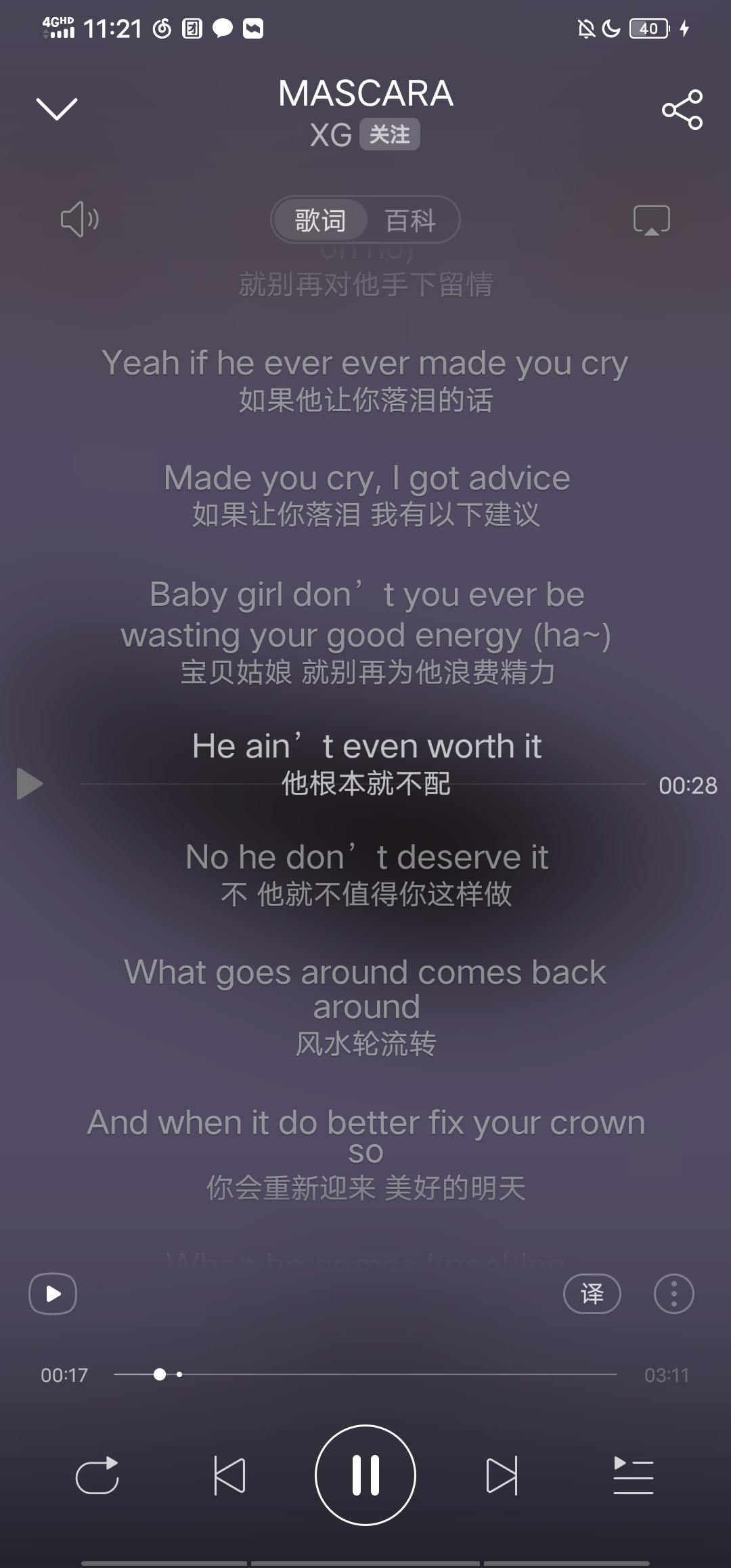Share the song MASCARA
The height and width of the screenshot is (1568, 731).
point(682,110)
